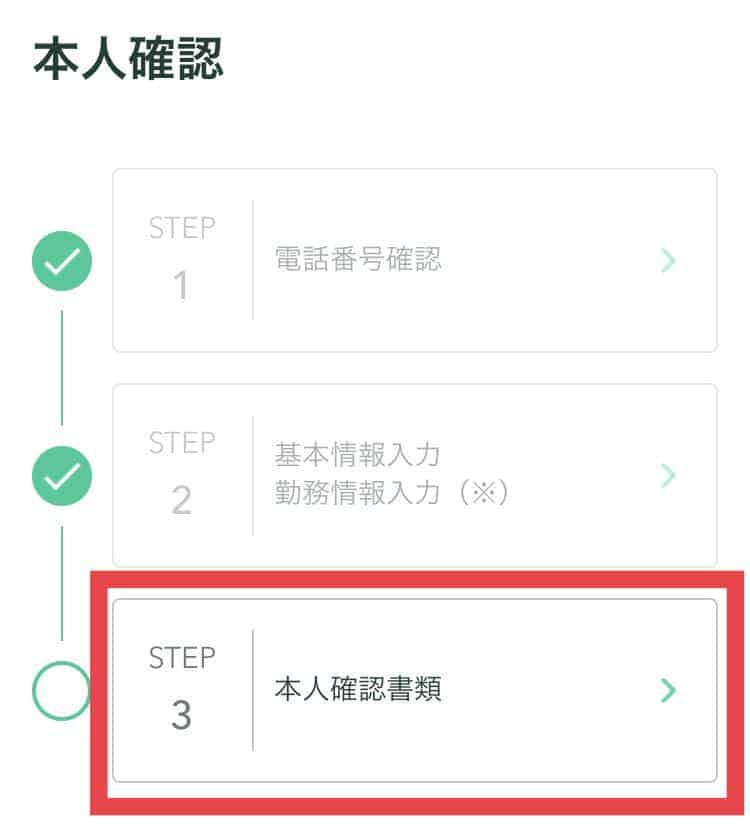Open STEP 3 本人確認書類
Screen dimensions: 750x840
(415, 691)
